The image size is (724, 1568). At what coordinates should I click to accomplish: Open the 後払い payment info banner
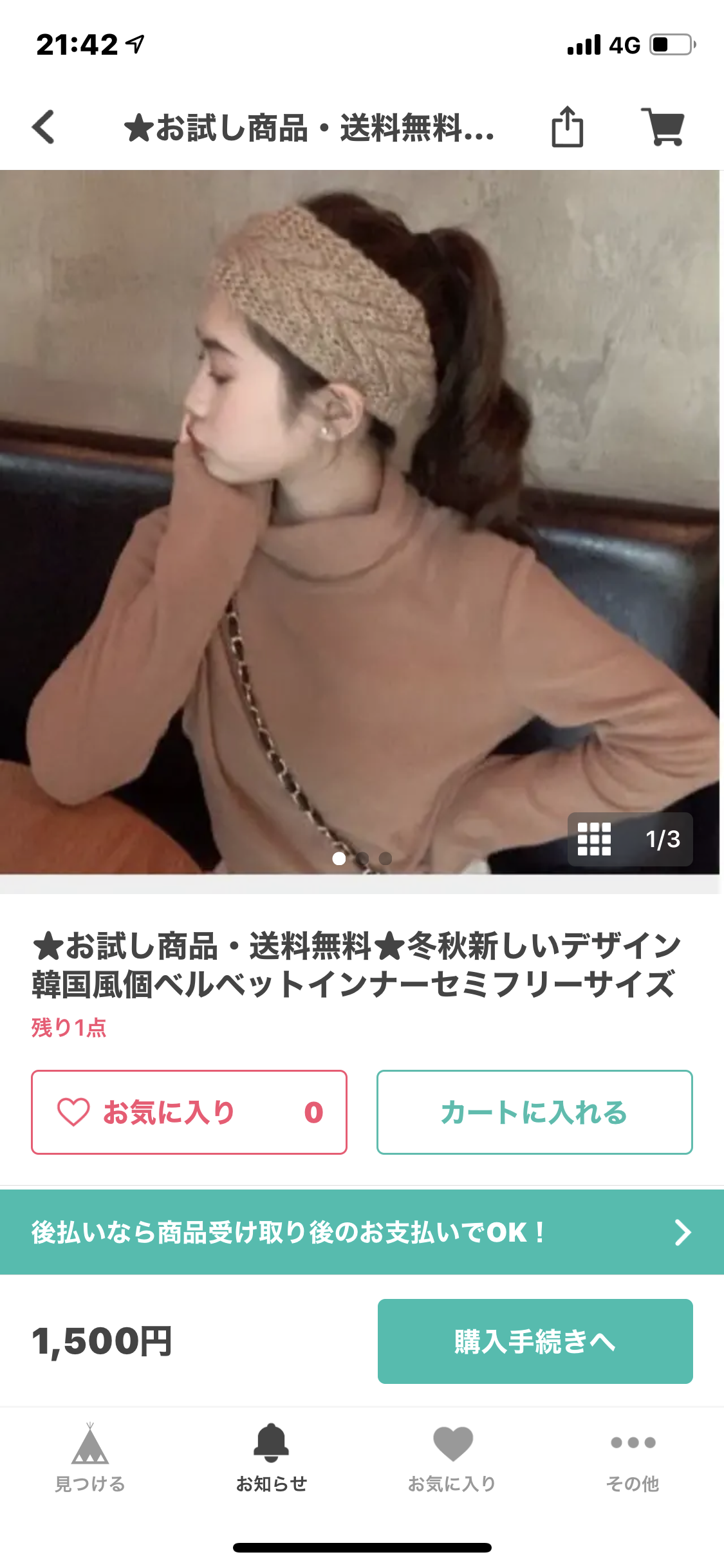click(362, 1232)
